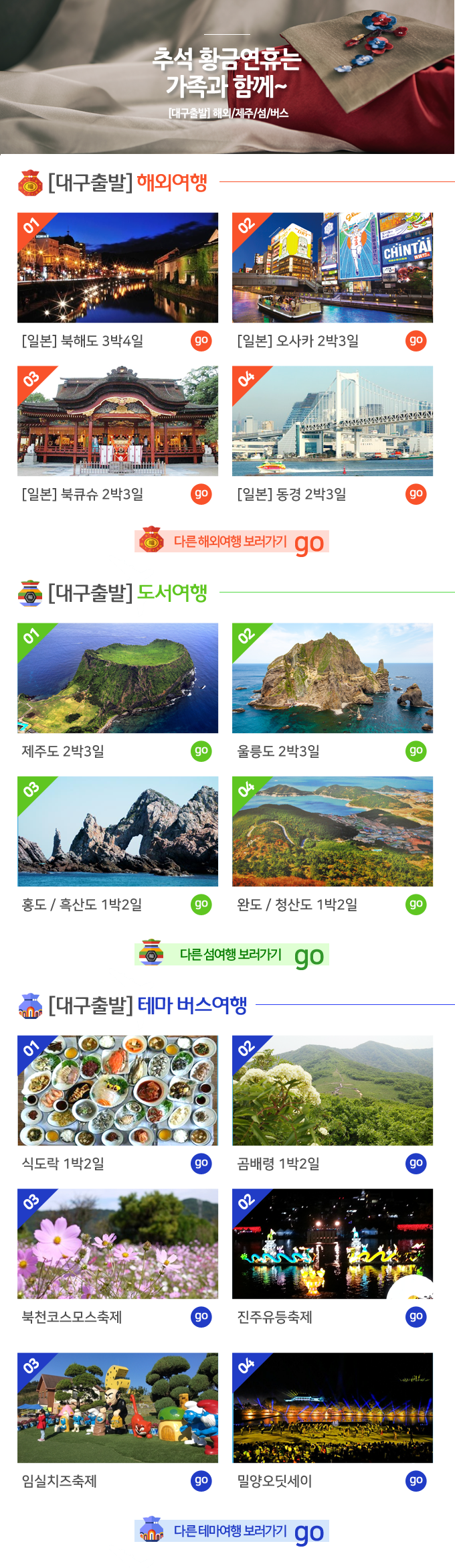
Task: Select go button for 진주유등축제
Action: point(416,1317)
